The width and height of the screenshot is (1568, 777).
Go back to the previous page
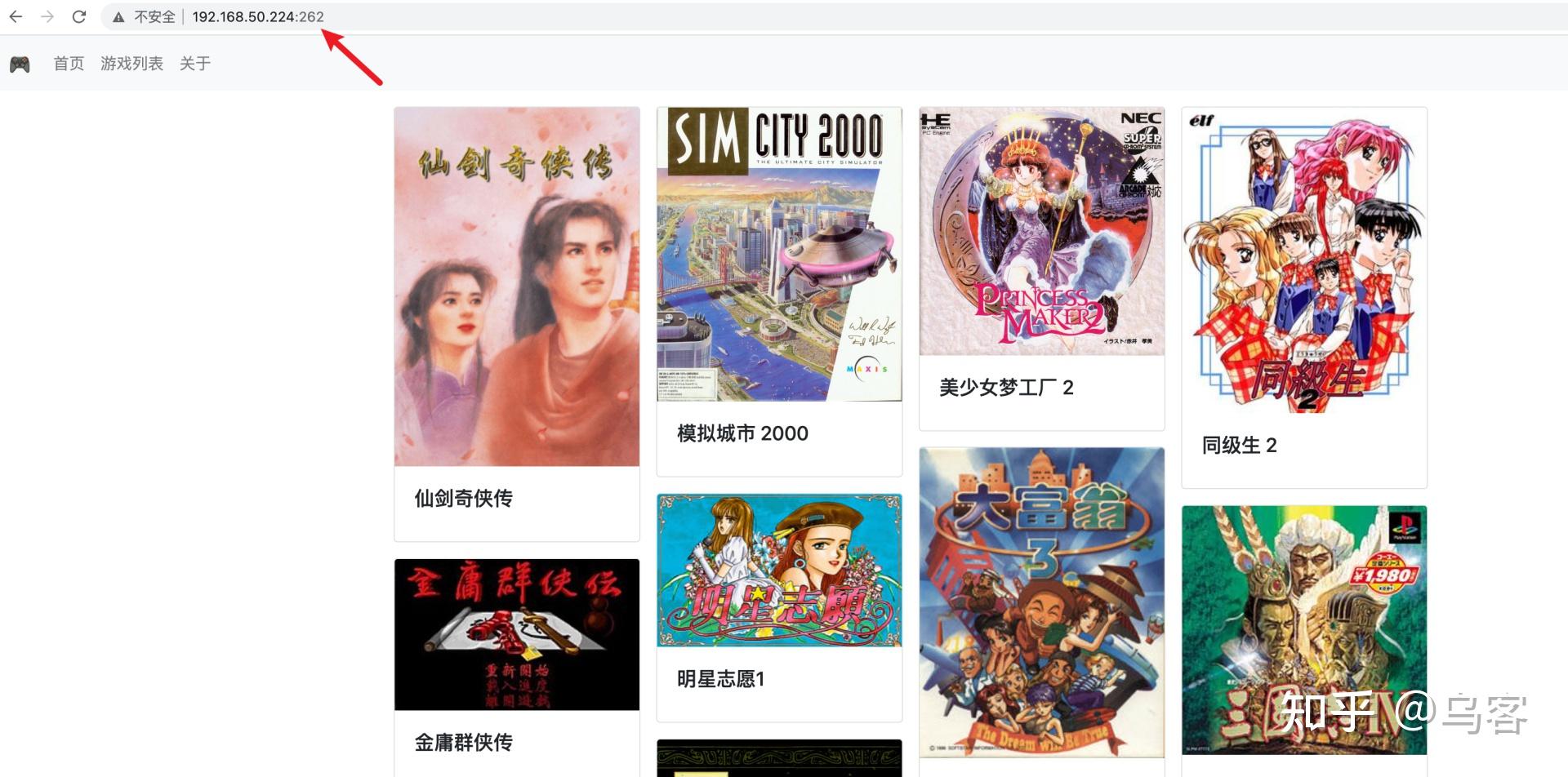click(x=16, y=16)
